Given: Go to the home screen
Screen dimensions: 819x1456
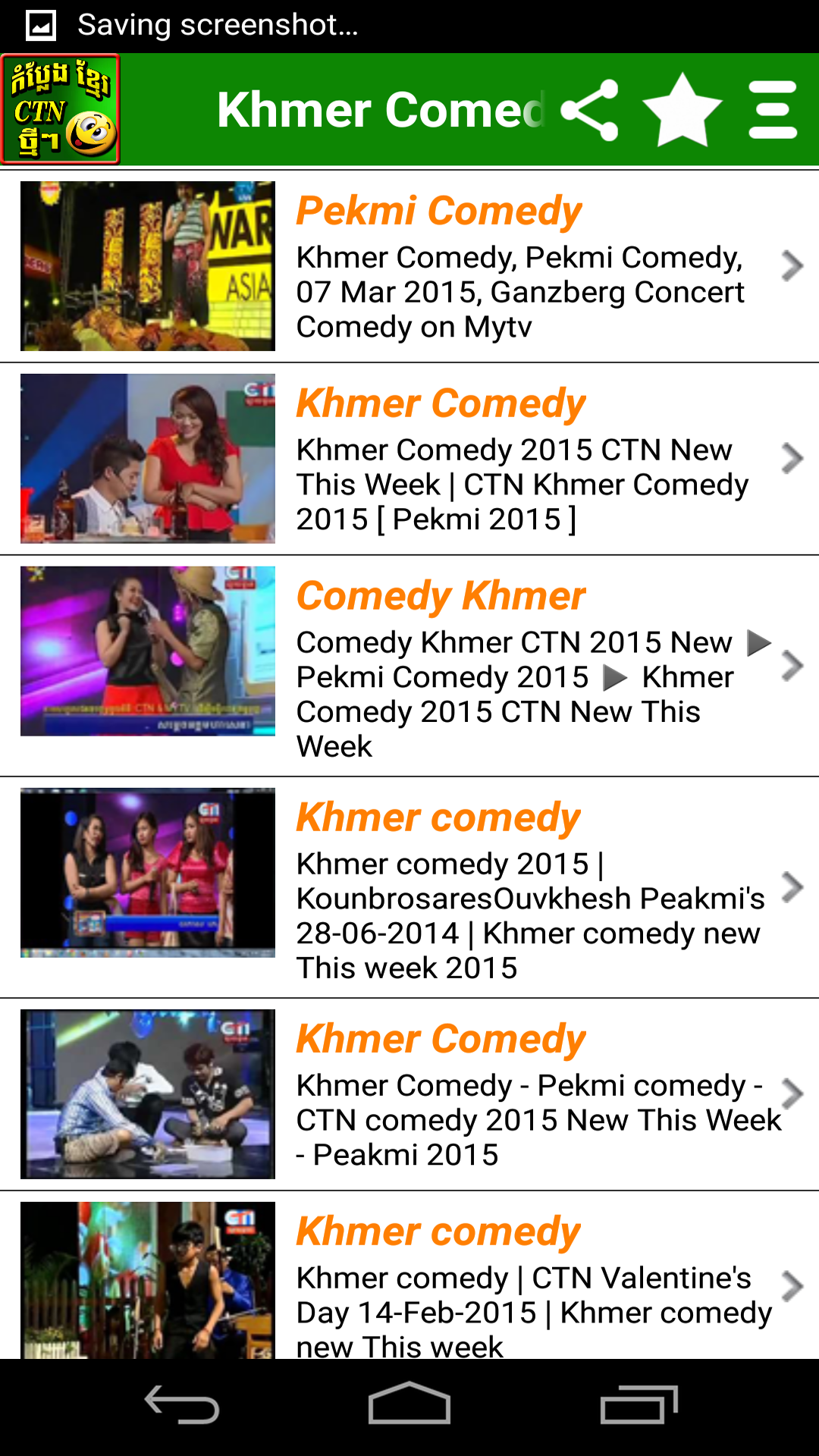Looking at the screenshot, I should point(409,1406).
